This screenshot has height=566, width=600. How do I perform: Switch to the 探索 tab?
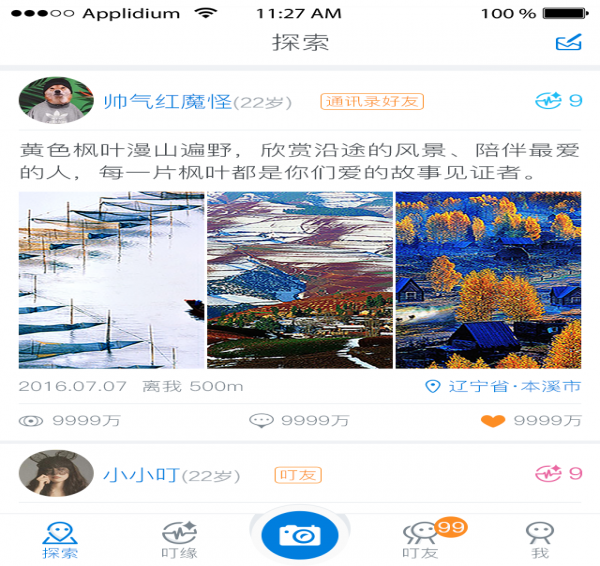click(60, 539)
